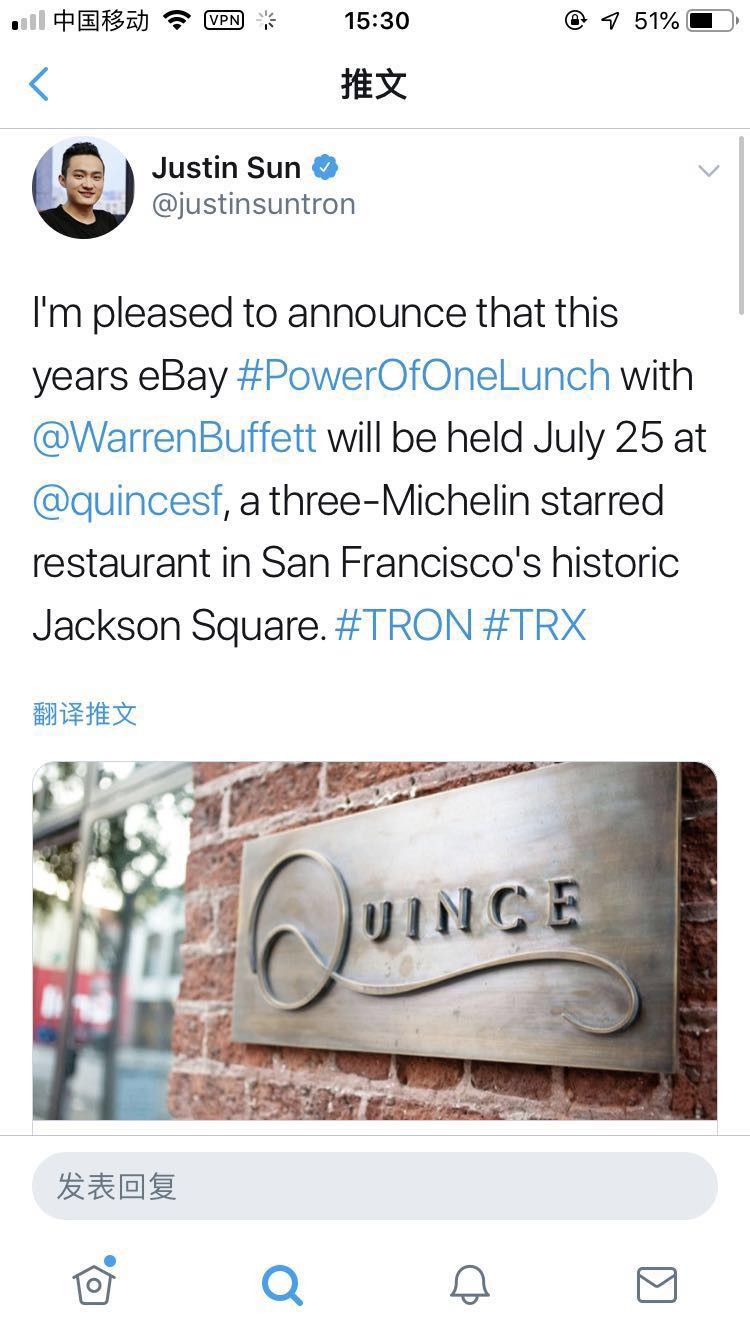Open the @WarrenBuffett mention
This screenshot has height=1334, width=750.
174,438
